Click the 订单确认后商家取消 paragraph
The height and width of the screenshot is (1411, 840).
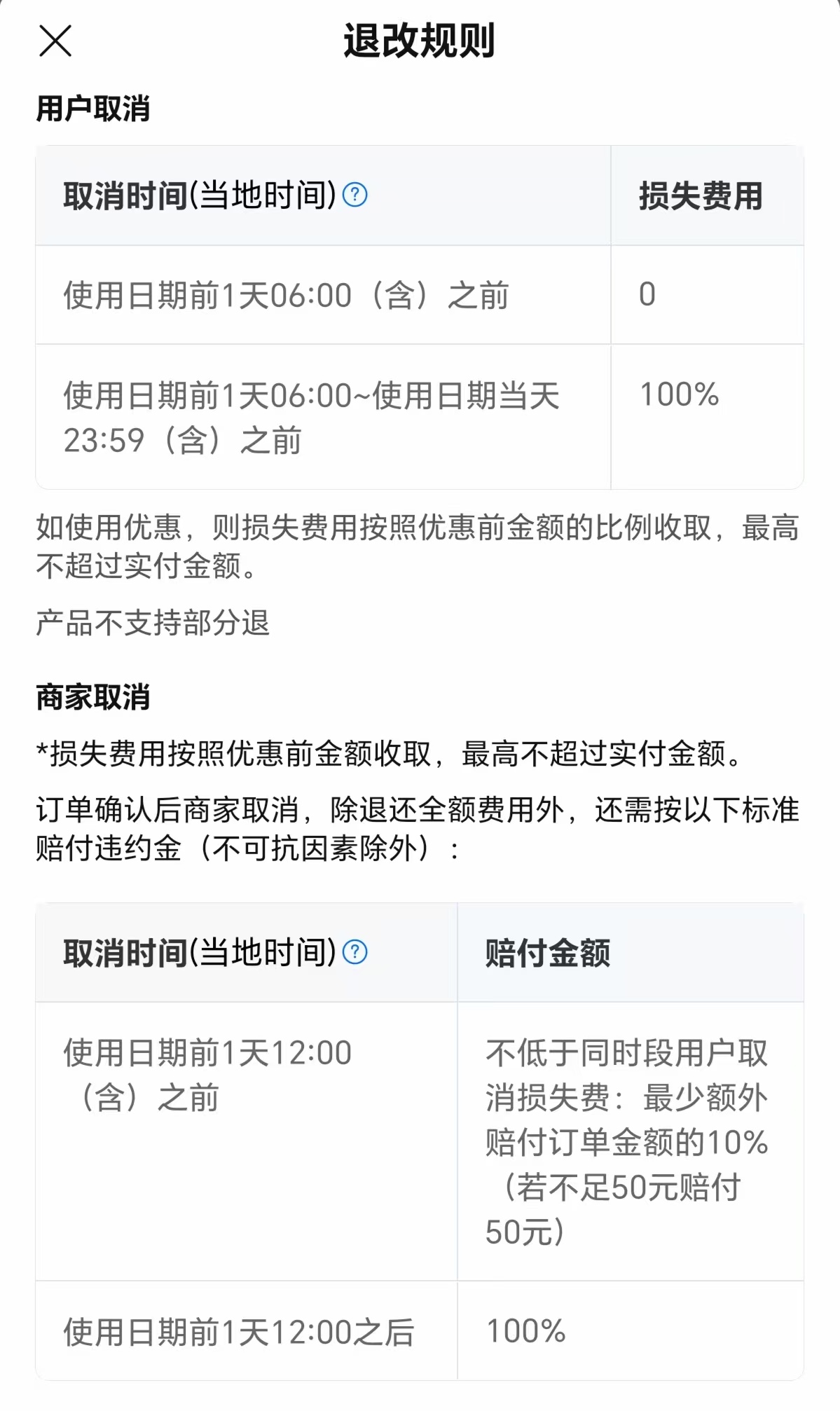[420, 828]
